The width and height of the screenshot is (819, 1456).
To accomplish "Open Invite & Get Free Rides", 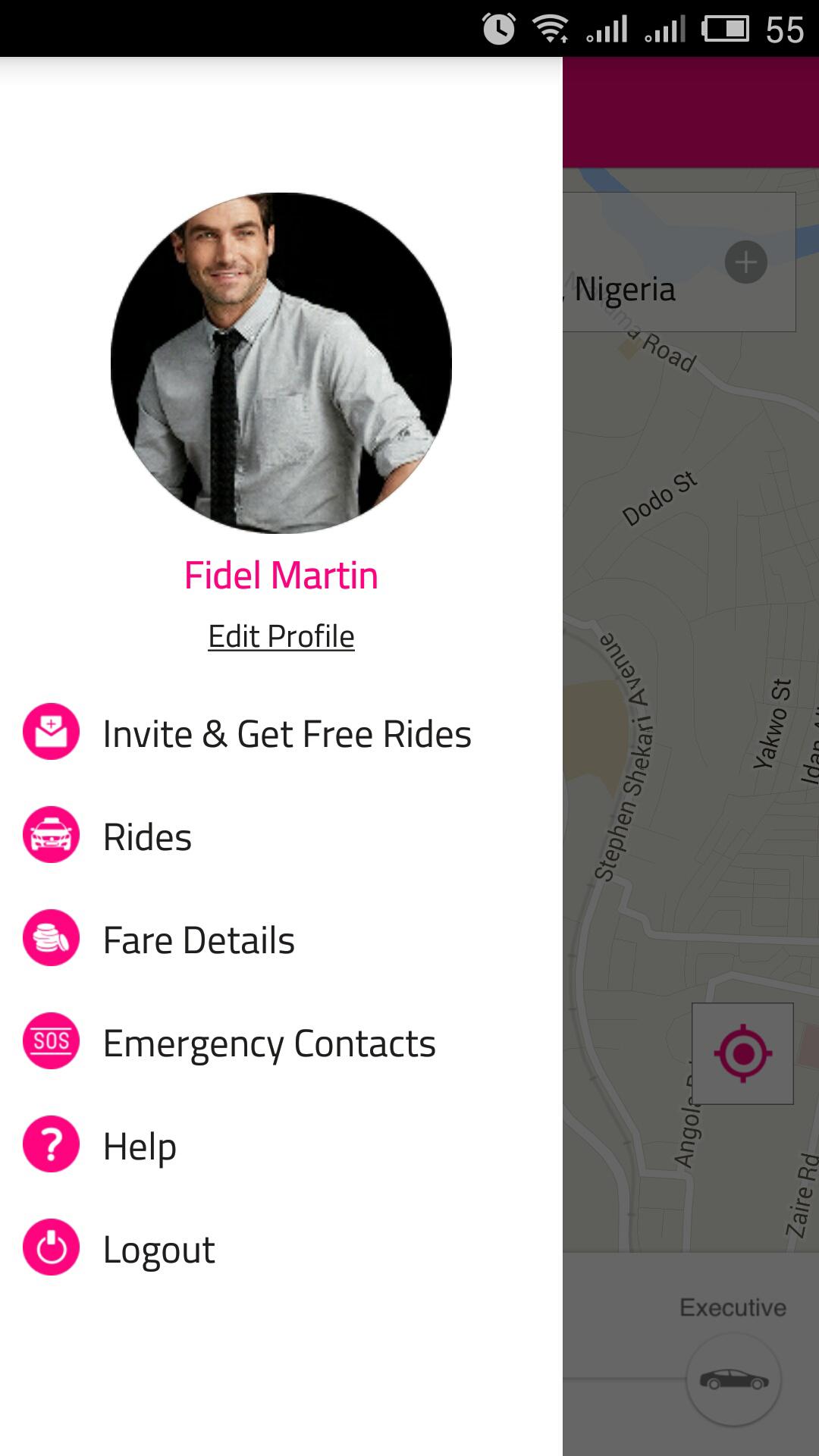I will pyautogui.click(x=287, y=734).
